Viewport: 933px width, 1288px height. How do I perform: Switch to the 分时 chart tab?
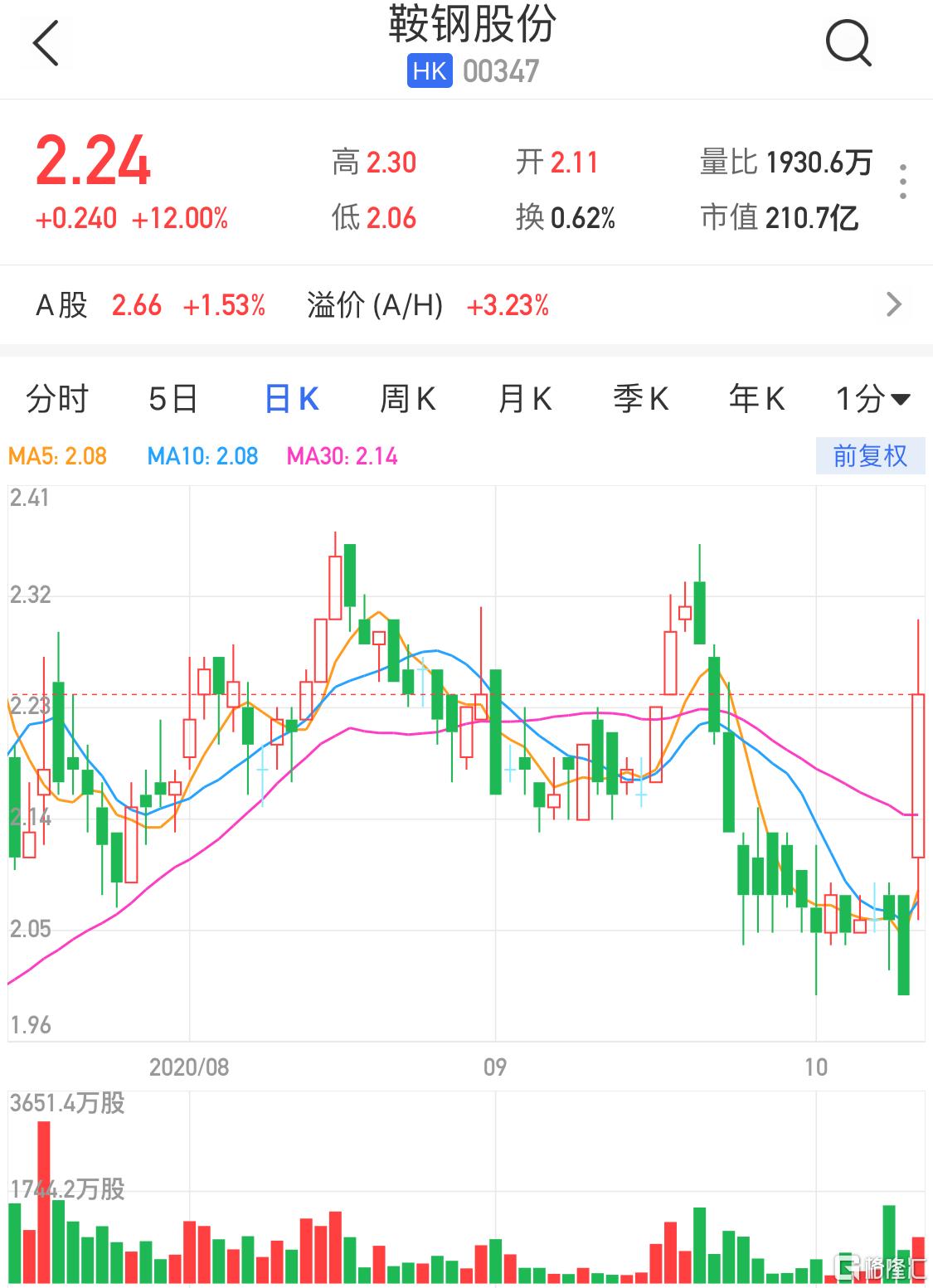tap(56, 400)
